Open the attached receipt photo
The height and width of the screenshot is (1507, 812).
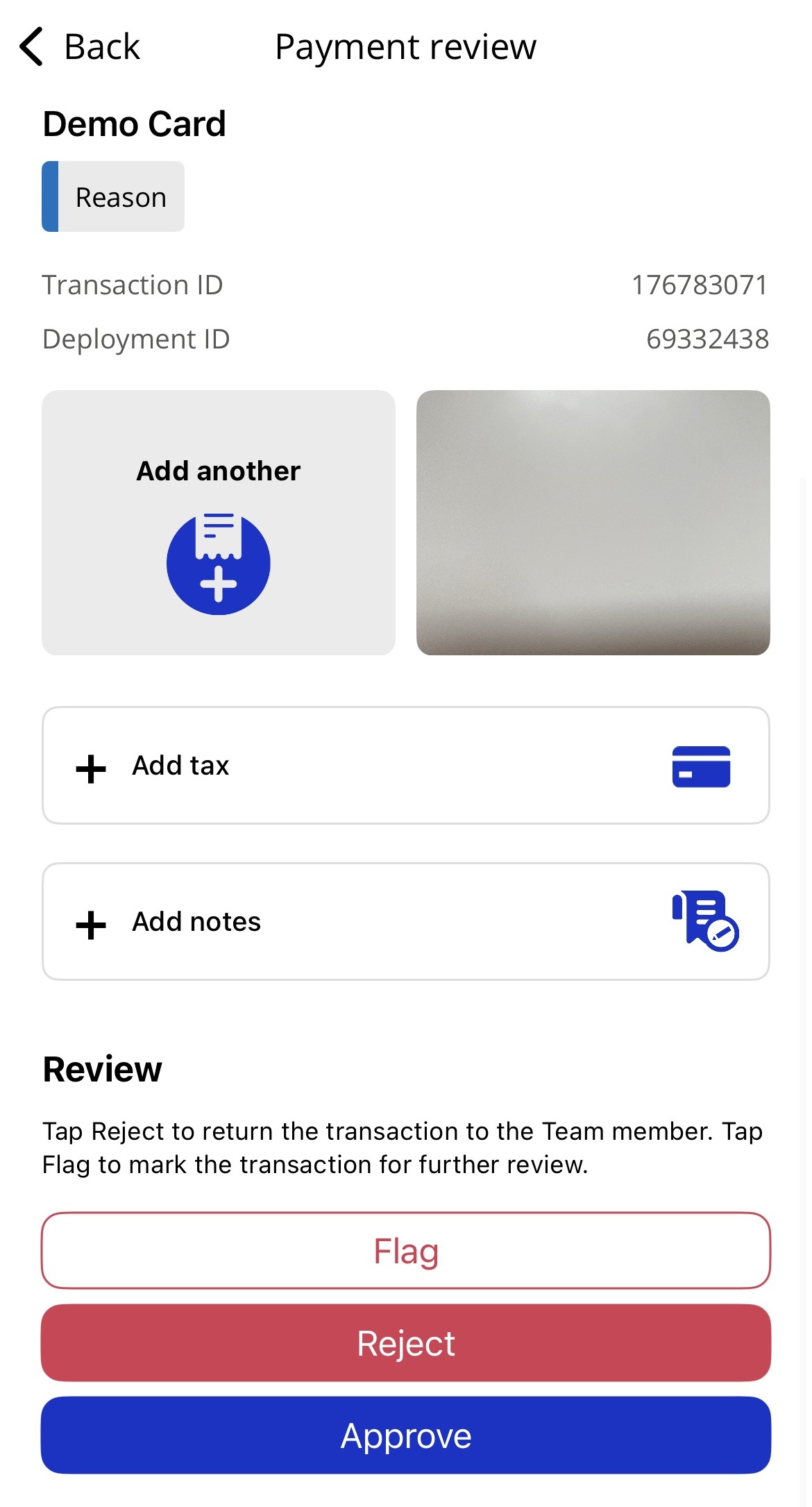tap(593, 523)
